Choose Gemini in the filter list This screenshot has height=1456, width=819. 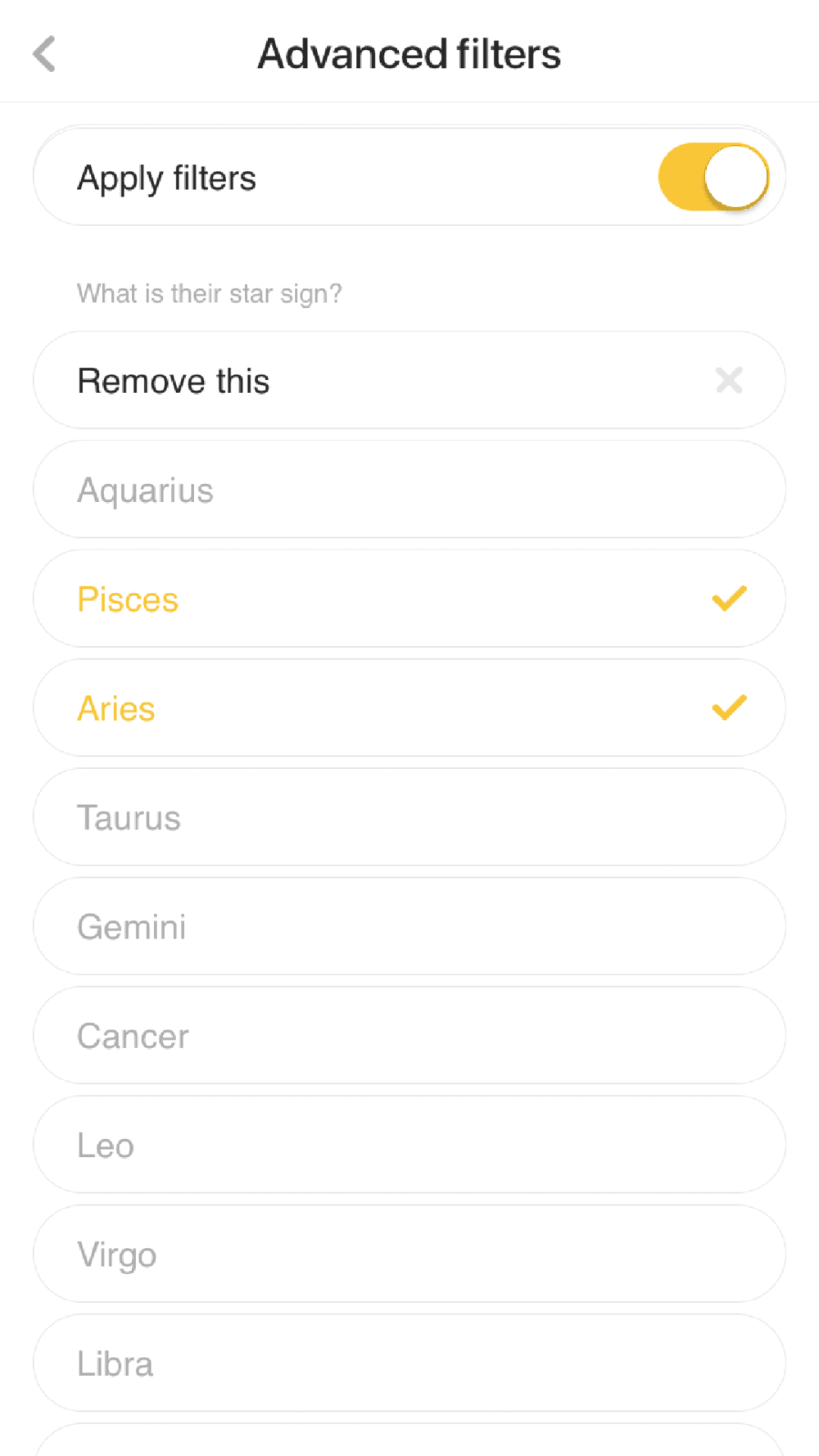point(409,926)
